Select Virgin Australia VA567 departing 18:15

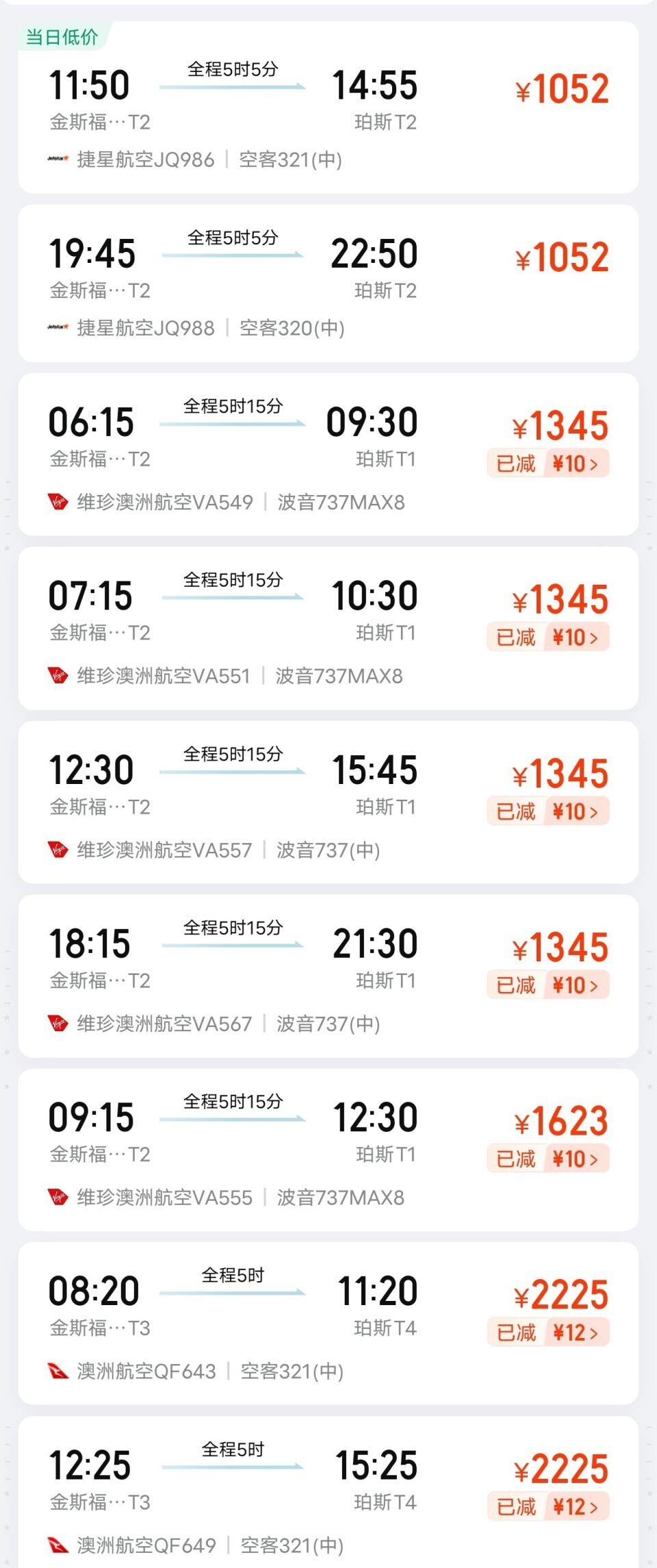coord(274,974)
